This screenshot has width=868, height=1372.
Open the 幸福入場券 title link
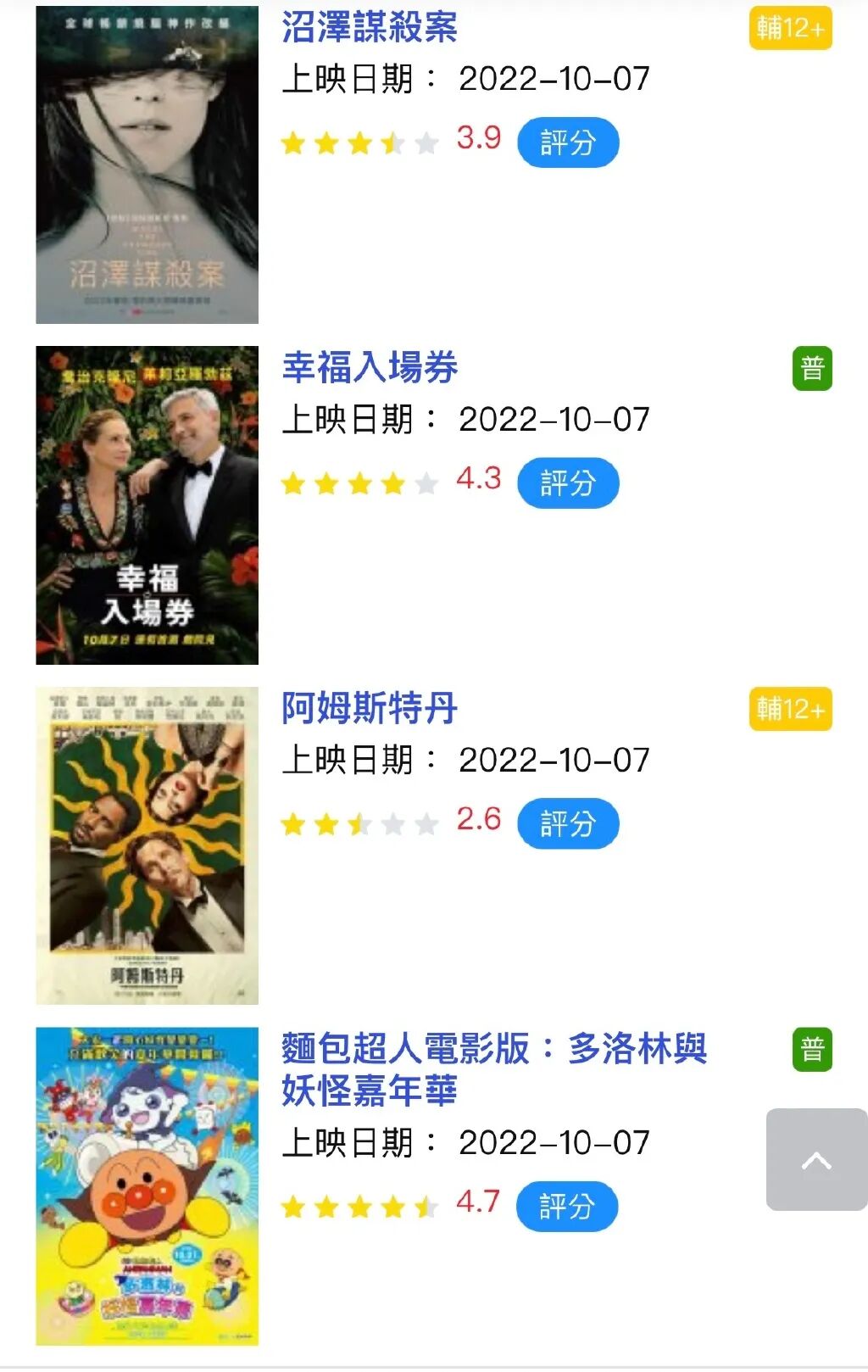click(370, 367)
